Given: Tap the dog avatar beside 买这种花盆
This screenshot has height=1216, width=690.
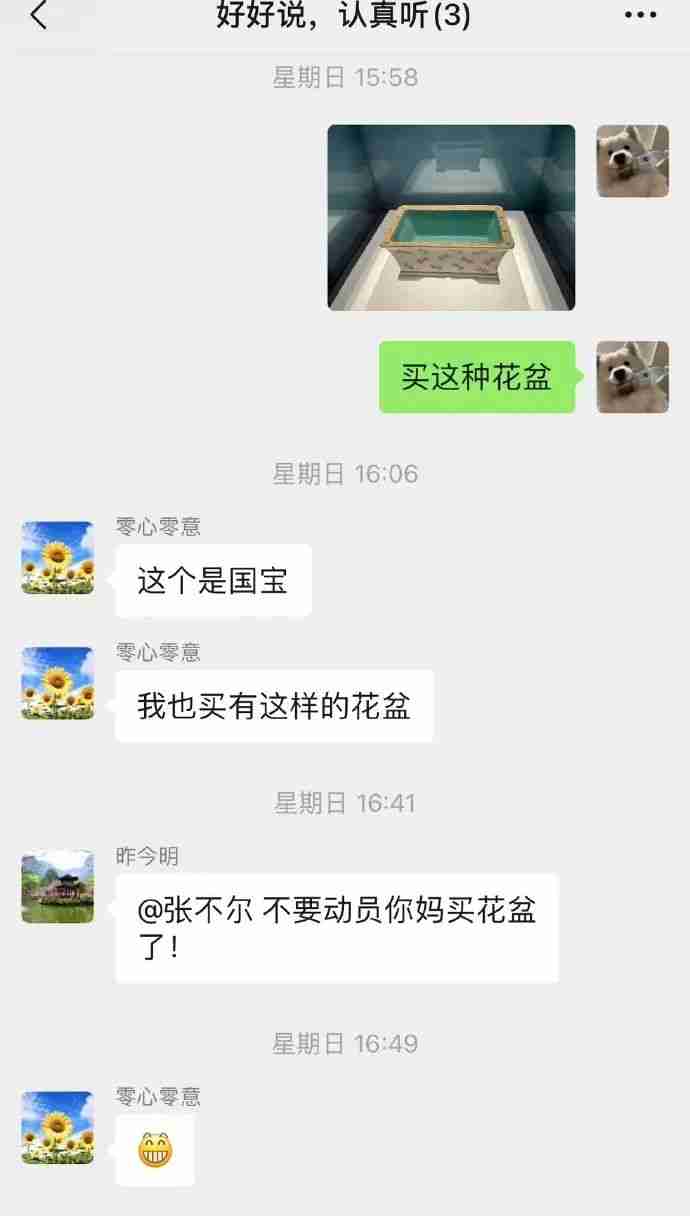Looking at the screenshot, I should 632,377.
